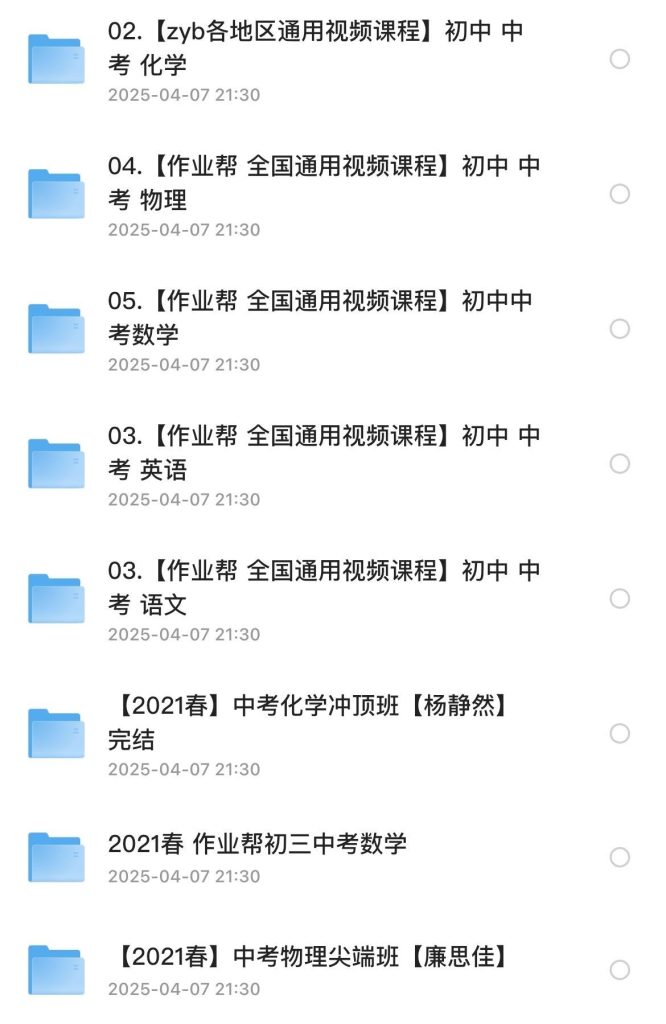Open the 03. 作业帮 中考 英语 folder

[x=322, y=452]
